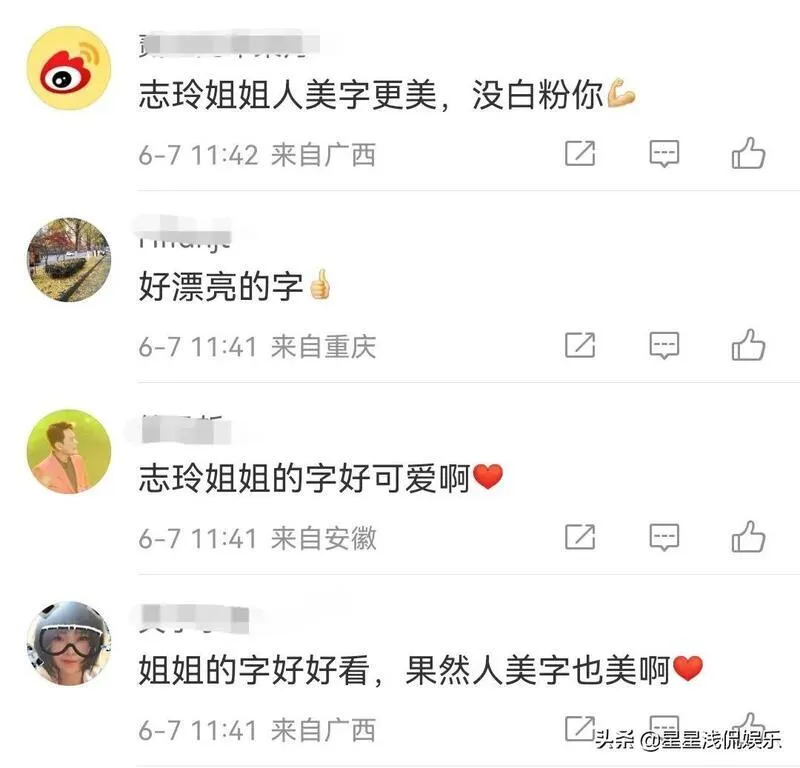Open the avatar of the 安徽 commenter
The image size is (800, 768).
pos(68,452)
